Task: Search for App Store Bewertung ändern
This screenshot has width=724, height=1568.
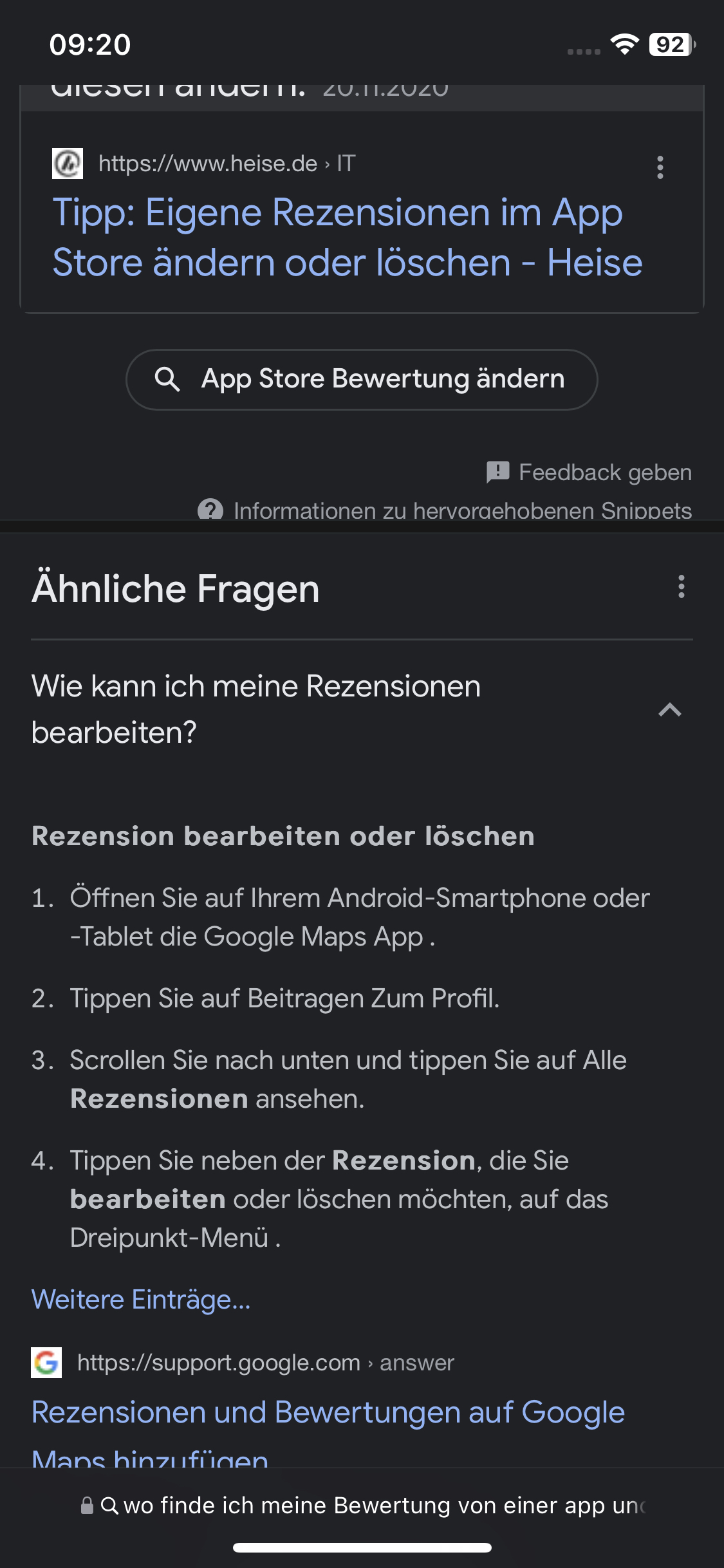Action: 362,380
